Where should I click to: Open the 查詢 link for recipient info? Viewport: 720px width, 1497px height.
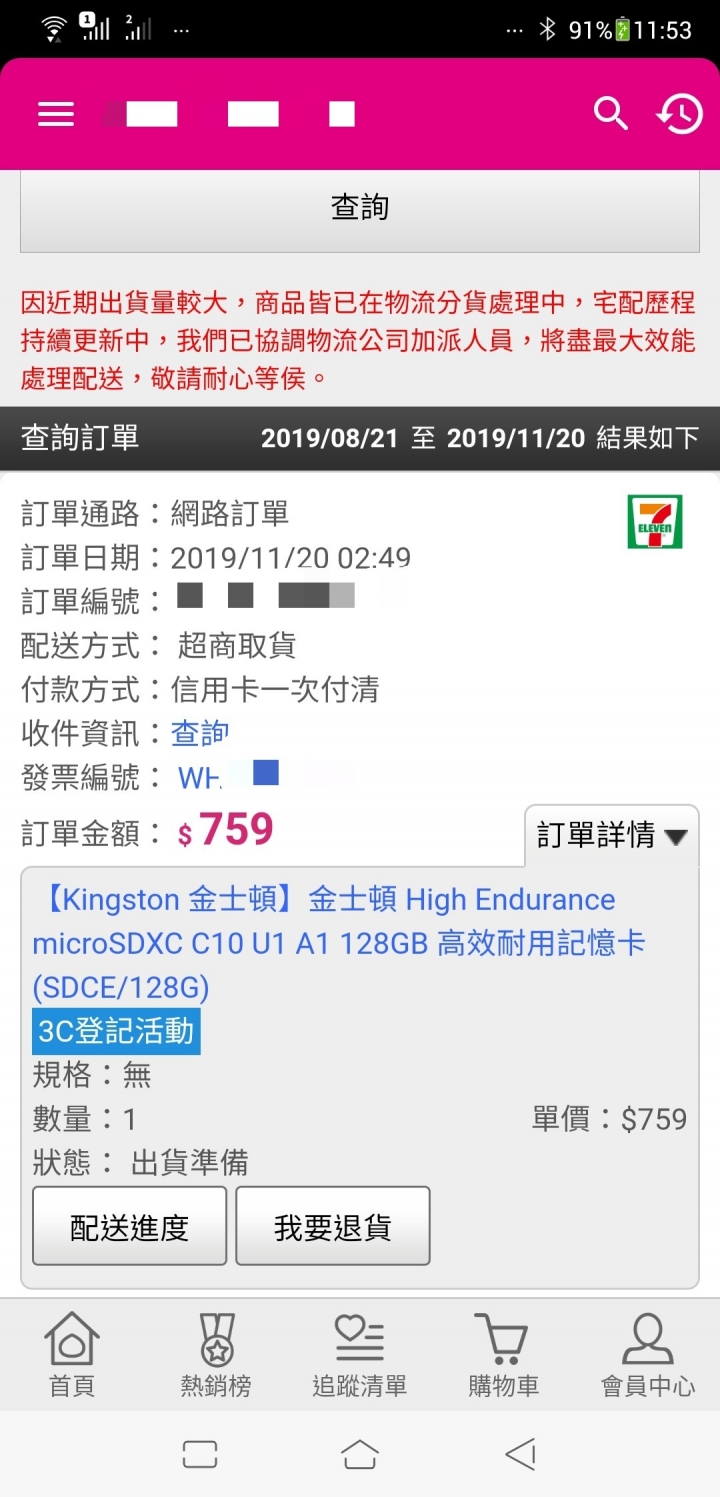click(x=200, y=733)
